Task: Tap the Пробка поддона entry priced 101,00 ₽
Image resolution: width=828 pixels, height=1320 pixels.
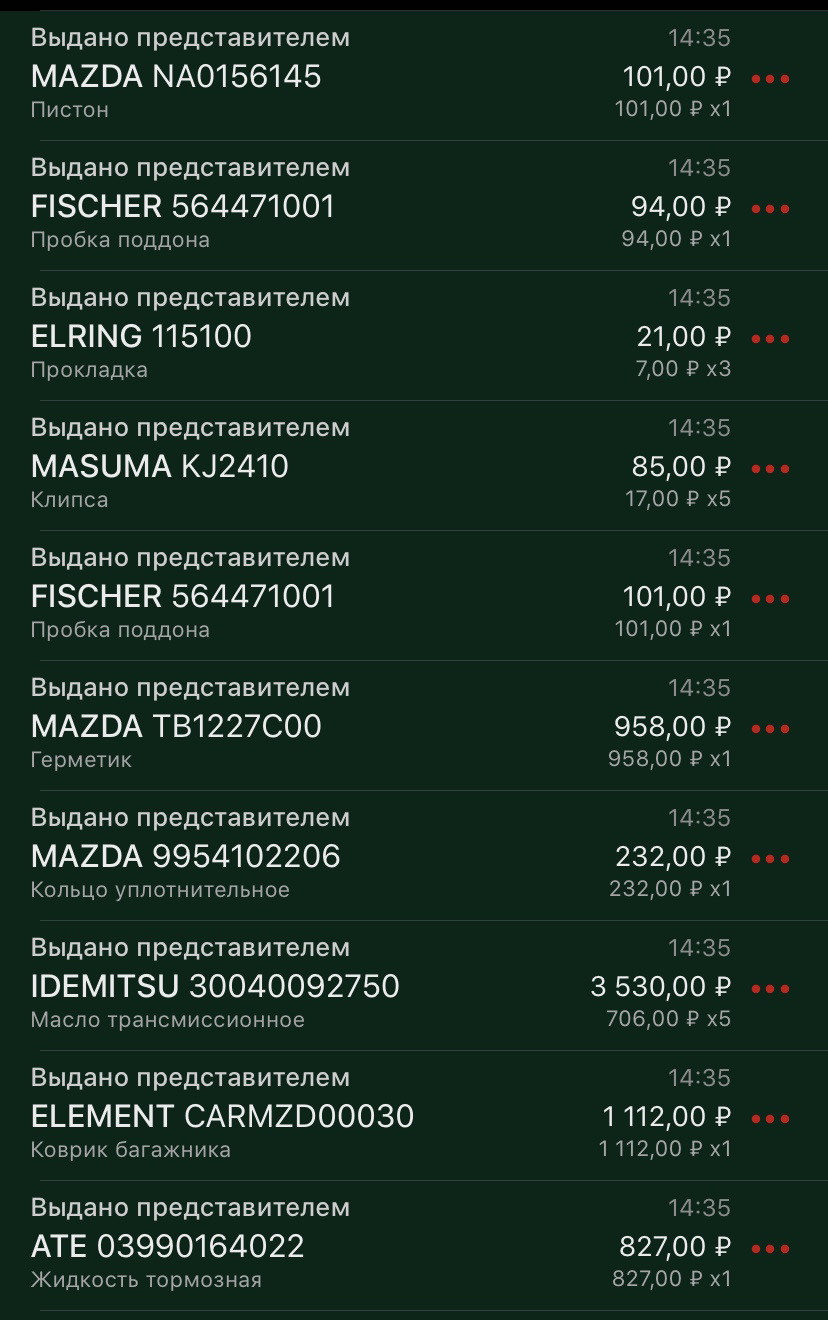Action: [300, 595]
